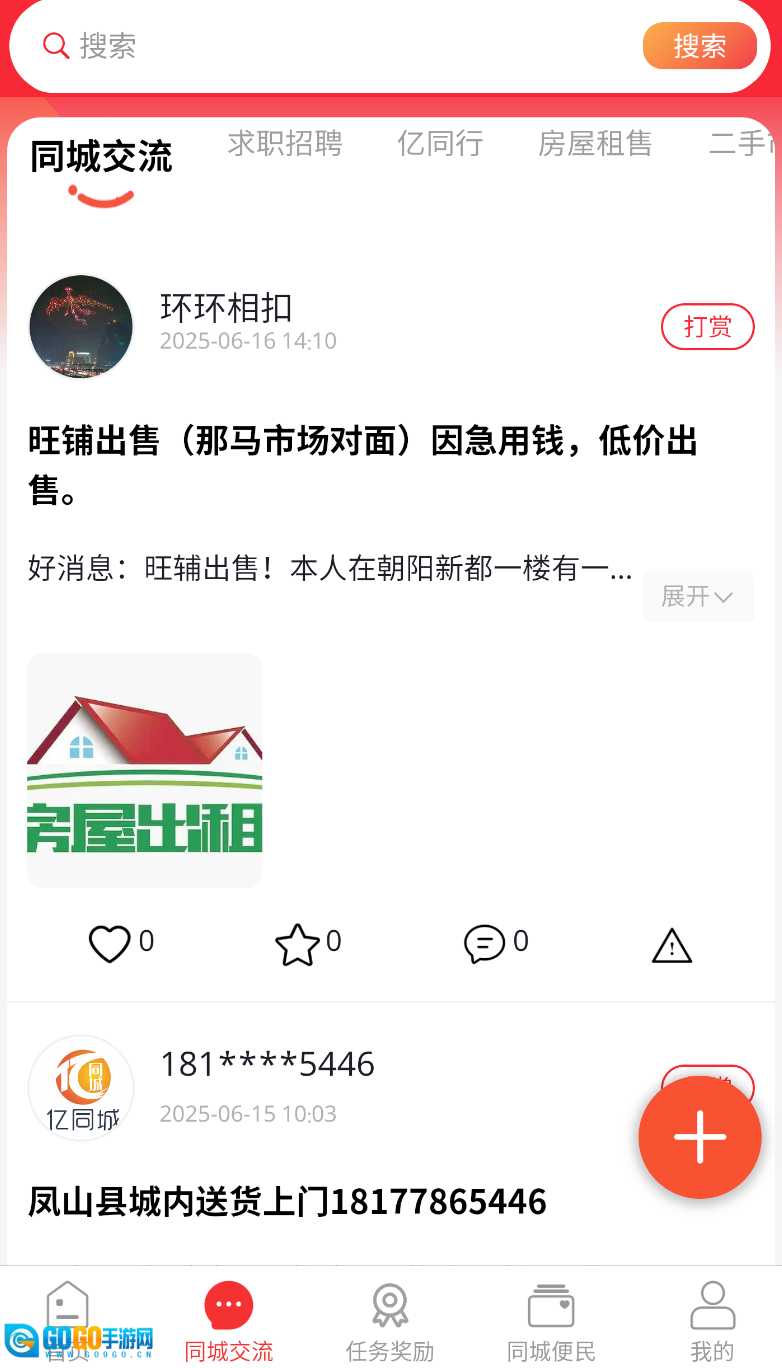Star the 旺铺出售 post to favorite it
The image size is (782, 1368).
297,941
